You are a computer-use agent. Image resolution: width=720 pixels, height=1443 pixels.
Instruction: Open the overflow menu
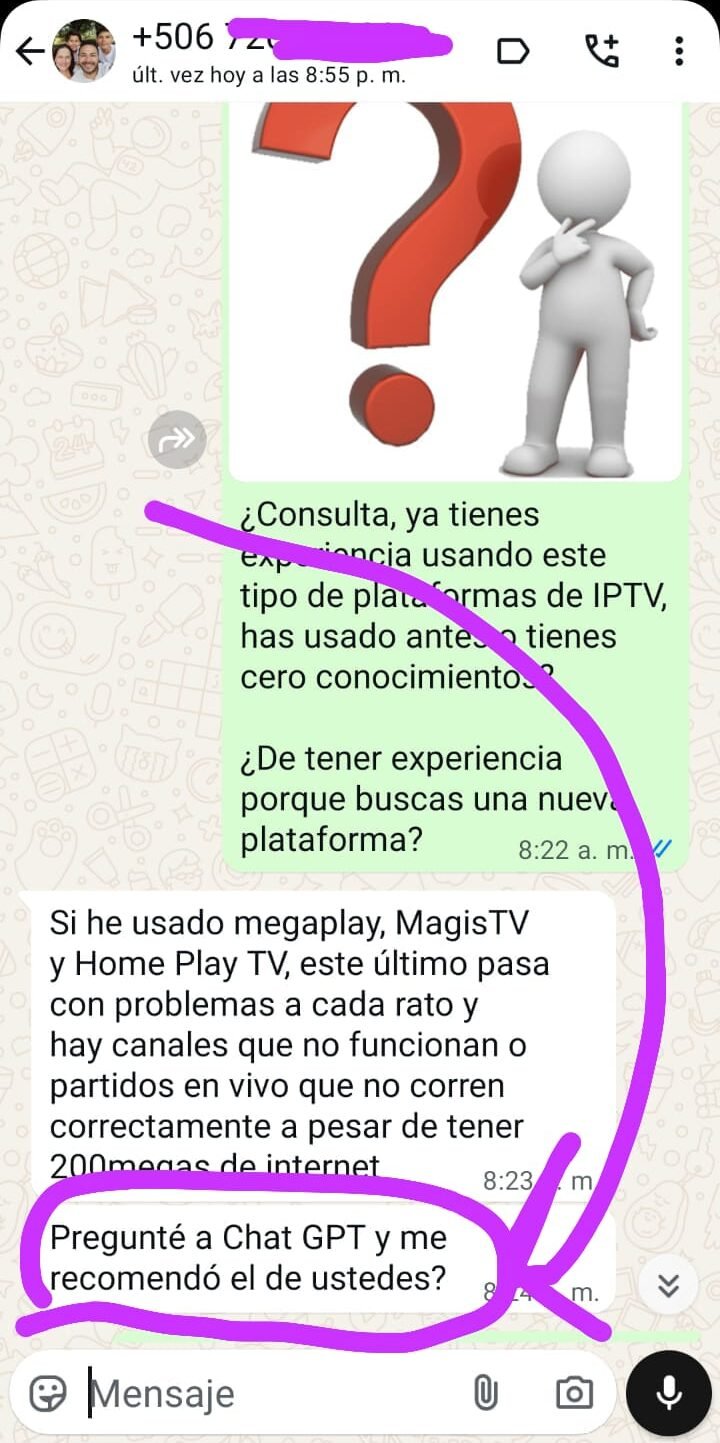click(679, 51)
